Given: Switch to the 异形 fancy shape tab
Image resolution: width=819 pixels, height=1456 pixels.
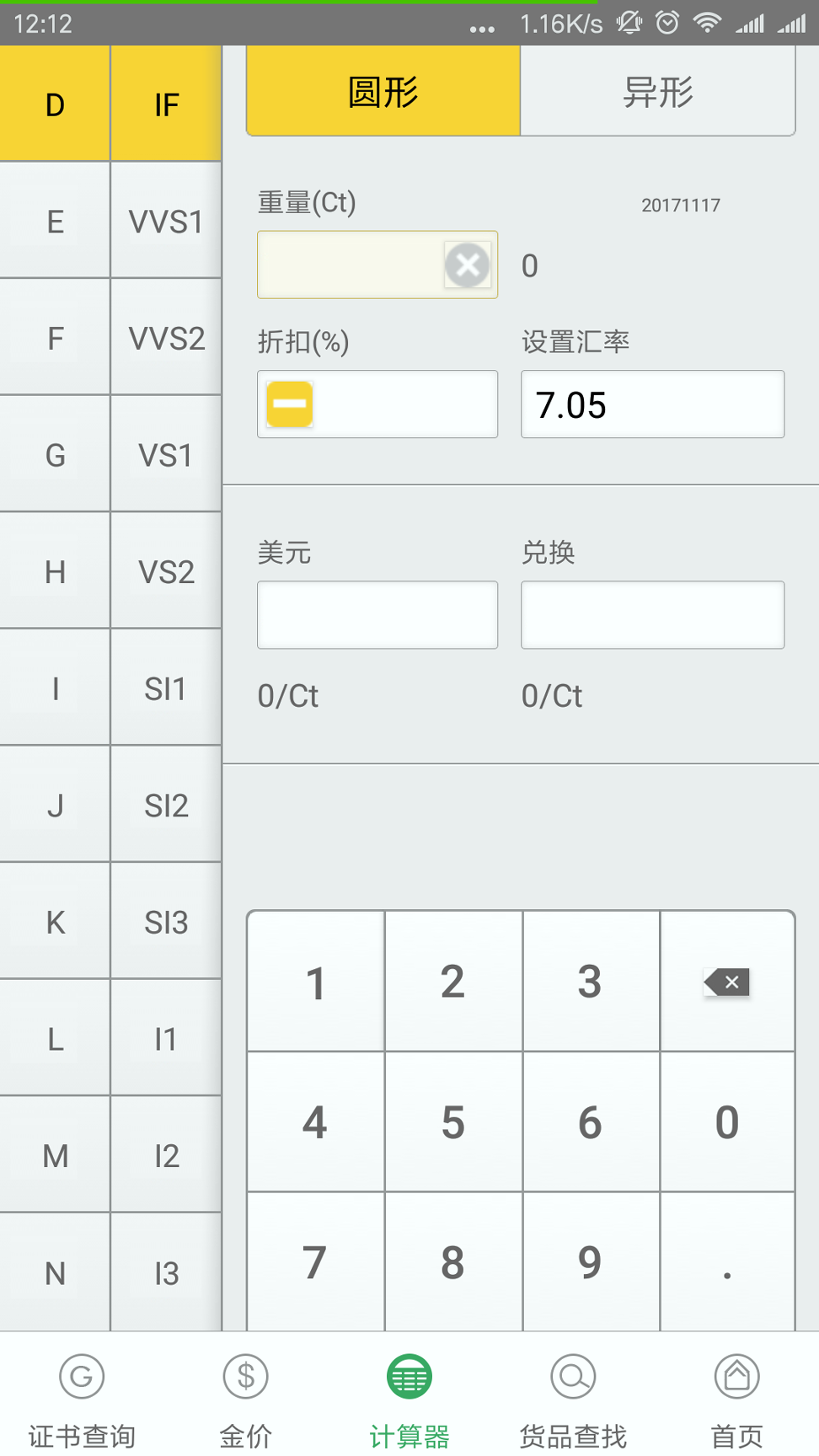Looking at the screenshot, I should click(658, 91).
